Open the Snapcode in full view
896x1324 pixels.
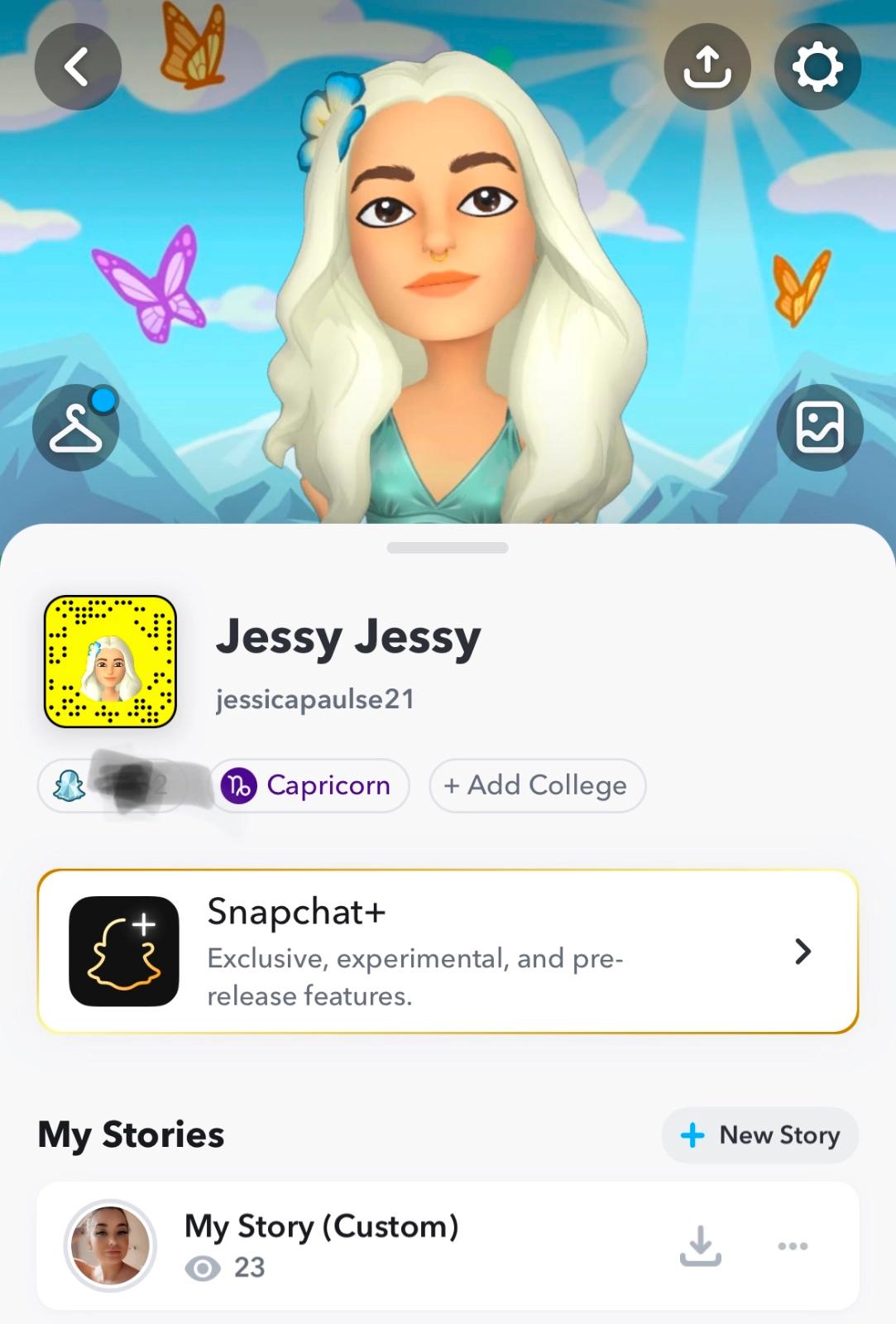110,661
